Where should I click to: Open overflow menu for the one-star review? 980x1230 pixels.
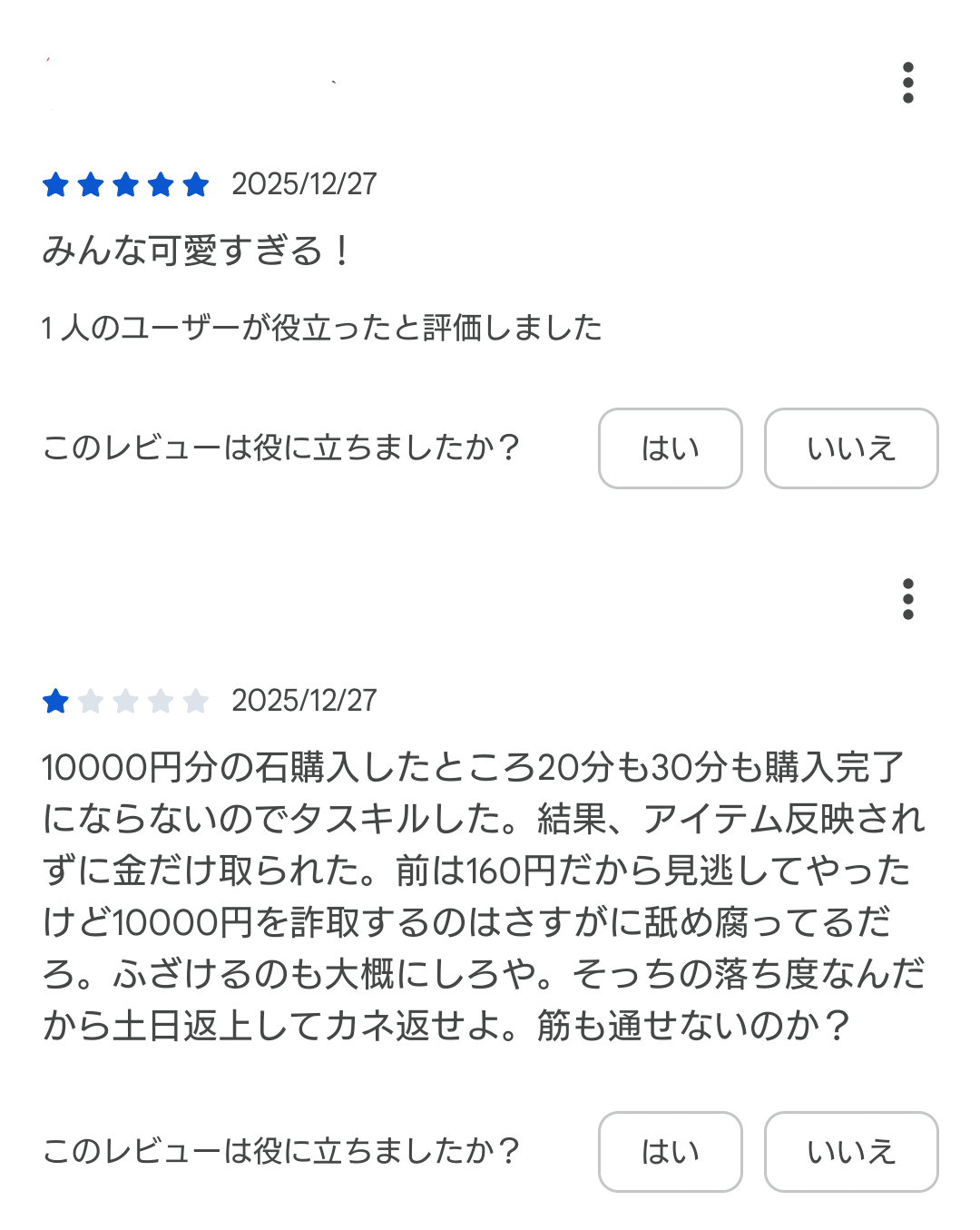907,599
